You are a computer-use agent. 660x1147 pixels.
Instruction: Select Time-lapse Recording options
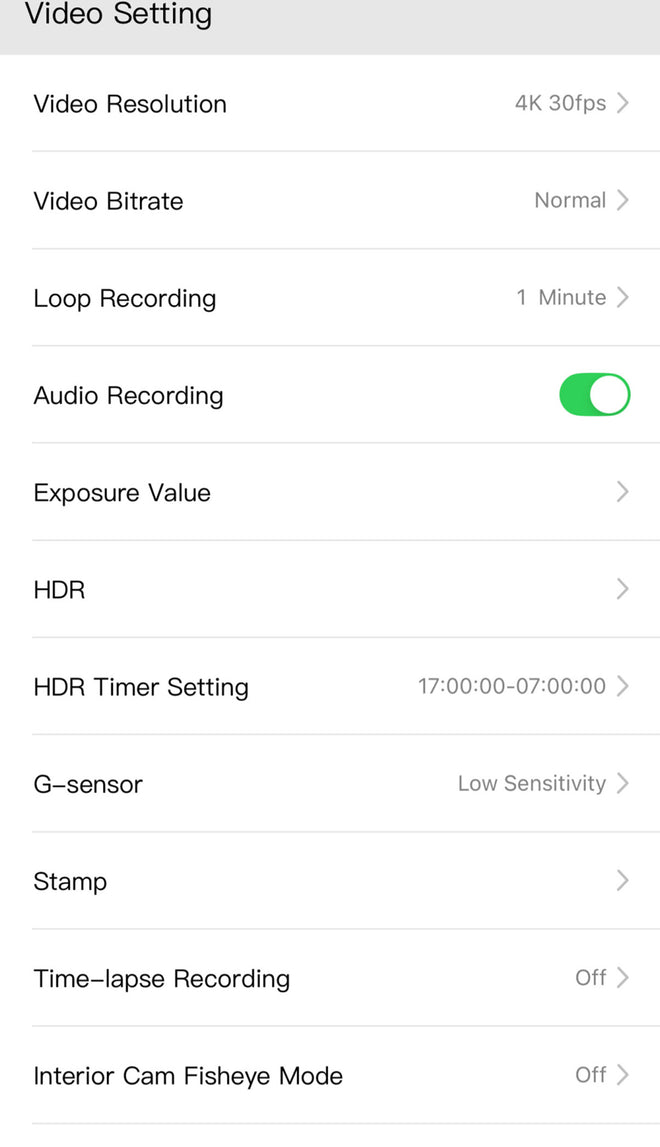(x=330, y=978)
